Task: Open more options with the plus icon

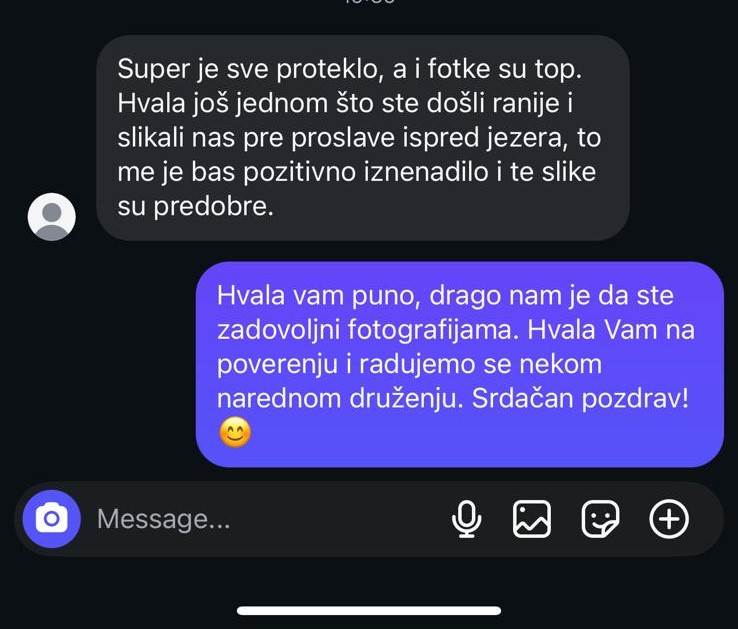Action: 669,518
